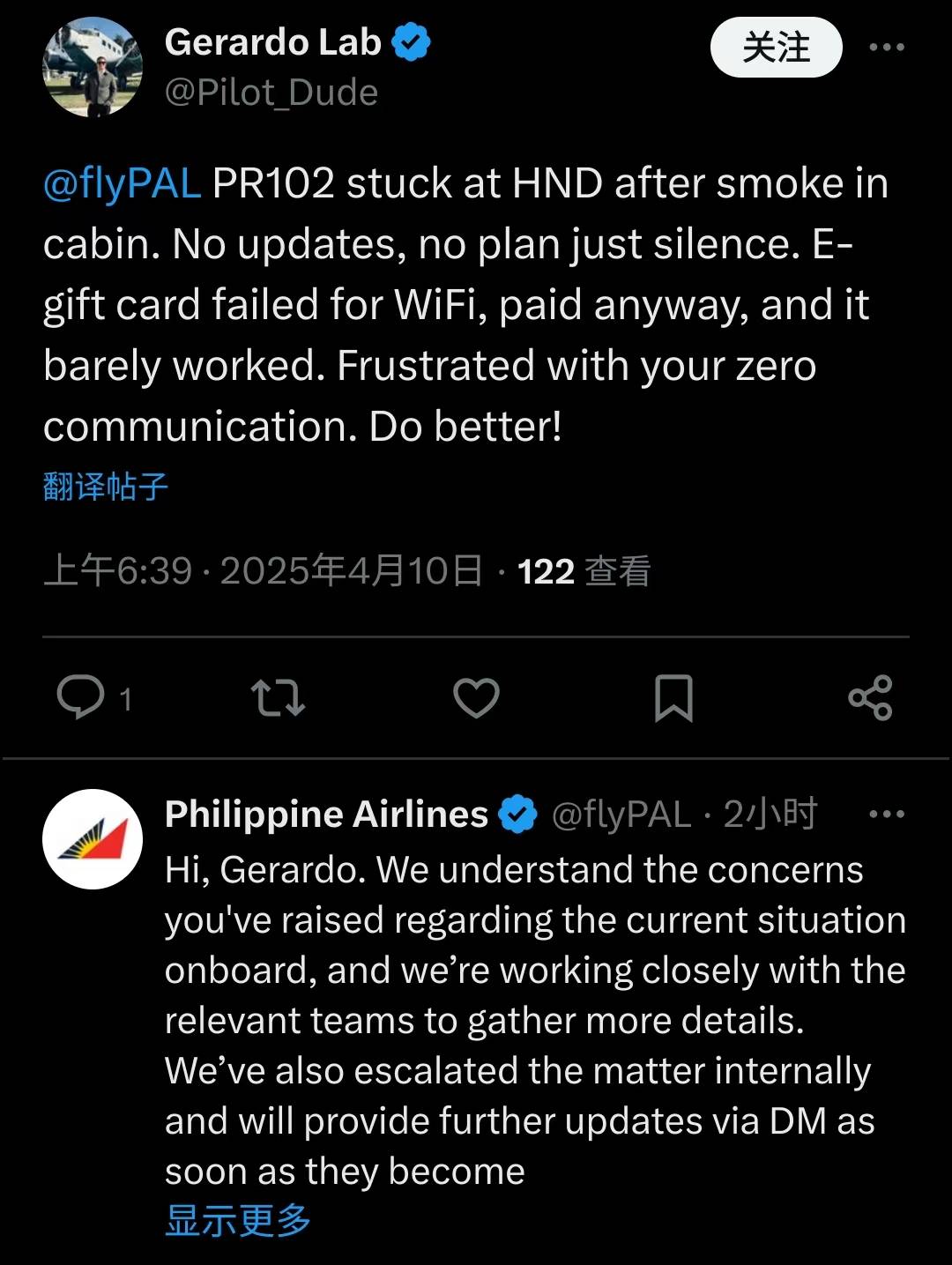The width and height of the screenshot is (952, 1265).
Task: Like Gerardo Lab's post
Action: [476, 698]
